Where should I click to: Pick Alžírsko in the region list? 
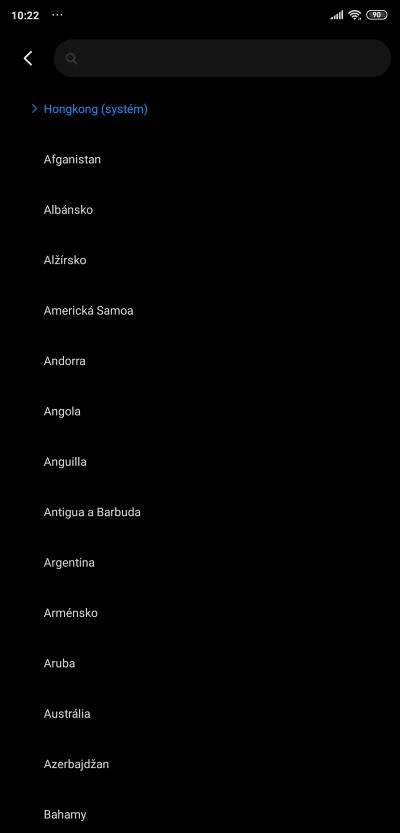200,260
